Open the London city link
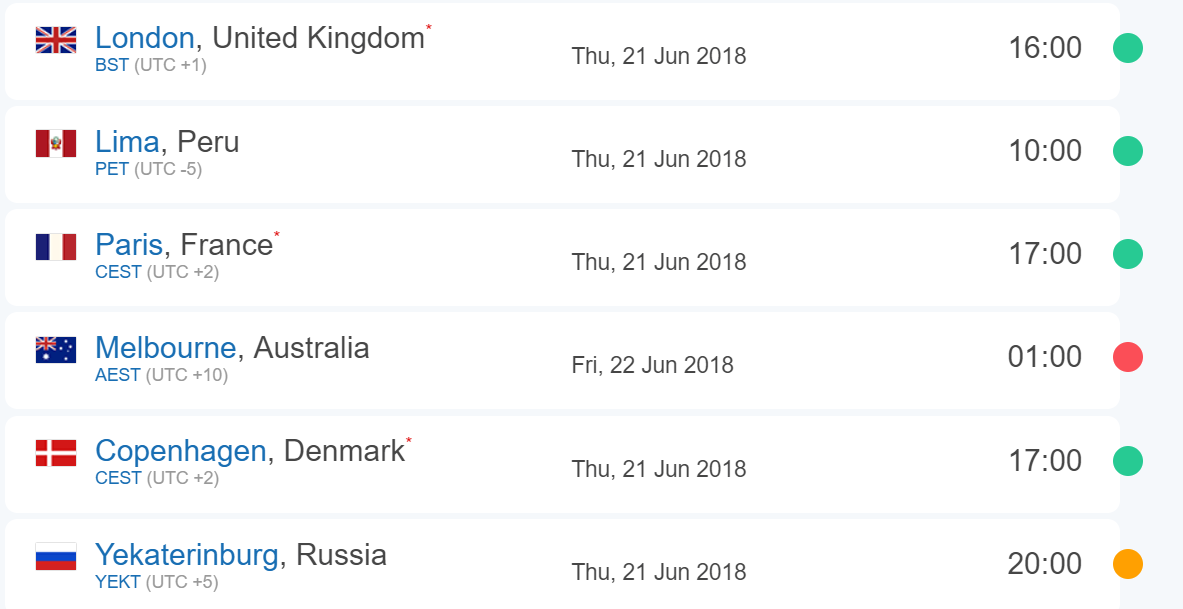This screenshot has width=1183, height=609. 144,38
